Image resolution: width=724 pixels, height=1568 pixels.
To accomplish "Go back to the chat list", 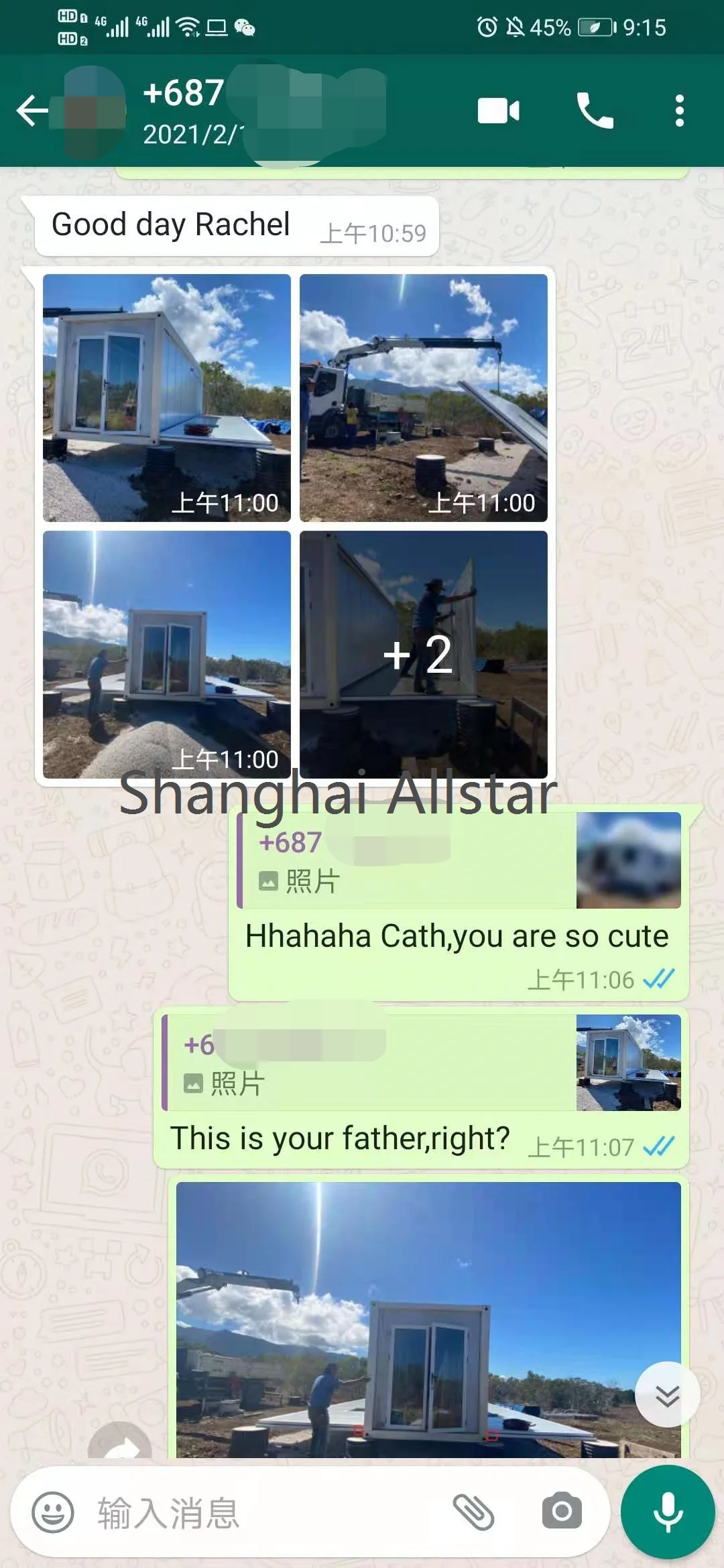I will tap(32, 111).
